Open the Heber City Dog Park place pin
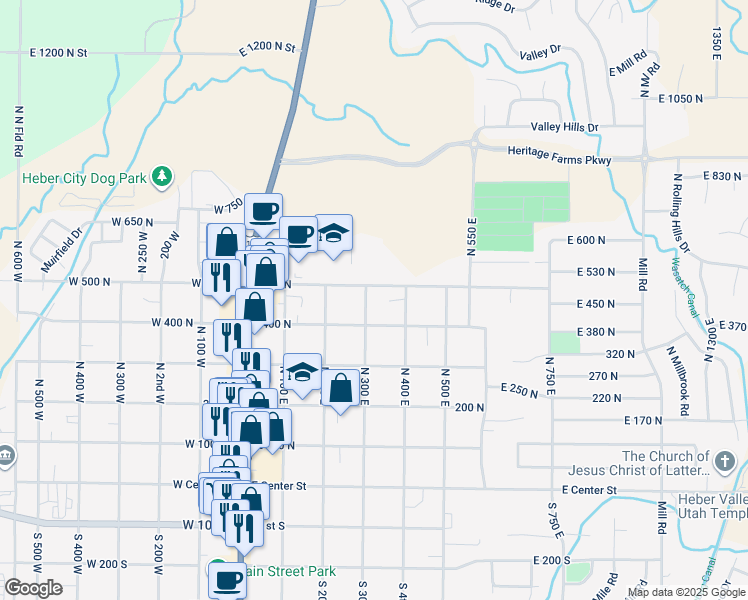 162,177
